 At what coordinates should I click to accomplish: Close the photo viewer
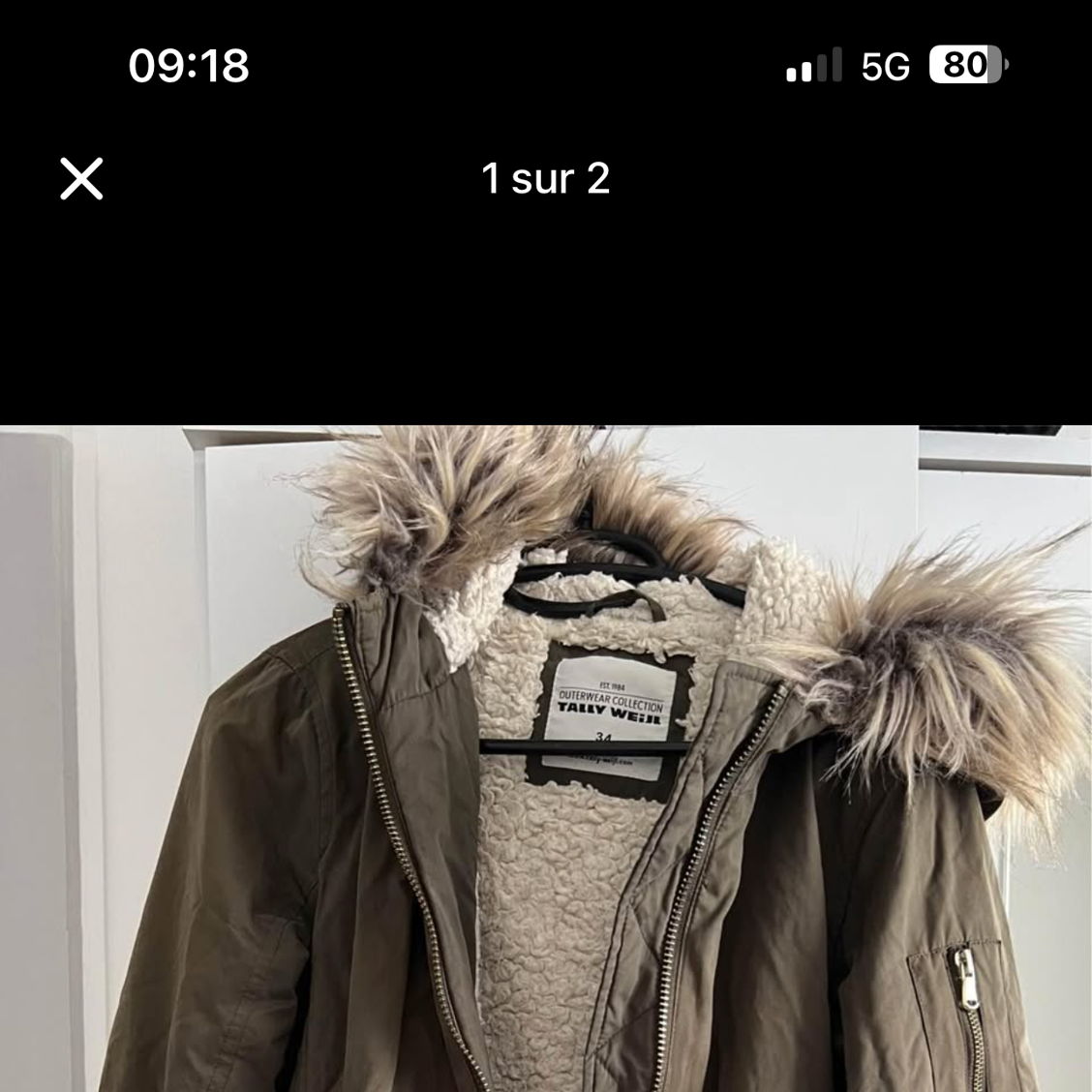[x=81, y=179]
